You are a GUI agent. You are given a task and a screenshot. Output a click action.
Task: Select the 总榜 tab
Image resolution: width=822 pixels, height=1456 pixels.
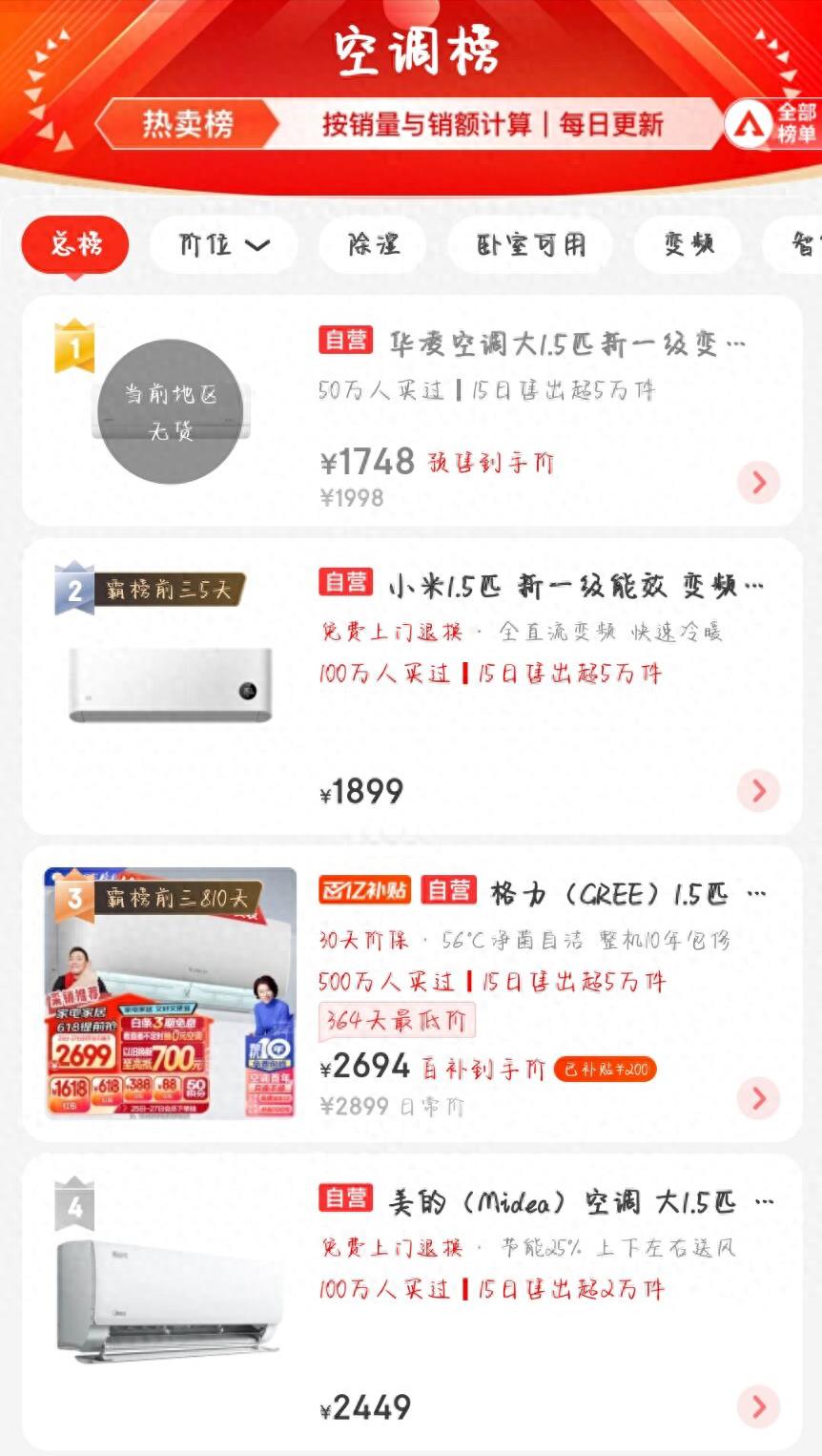coord(74,245)
